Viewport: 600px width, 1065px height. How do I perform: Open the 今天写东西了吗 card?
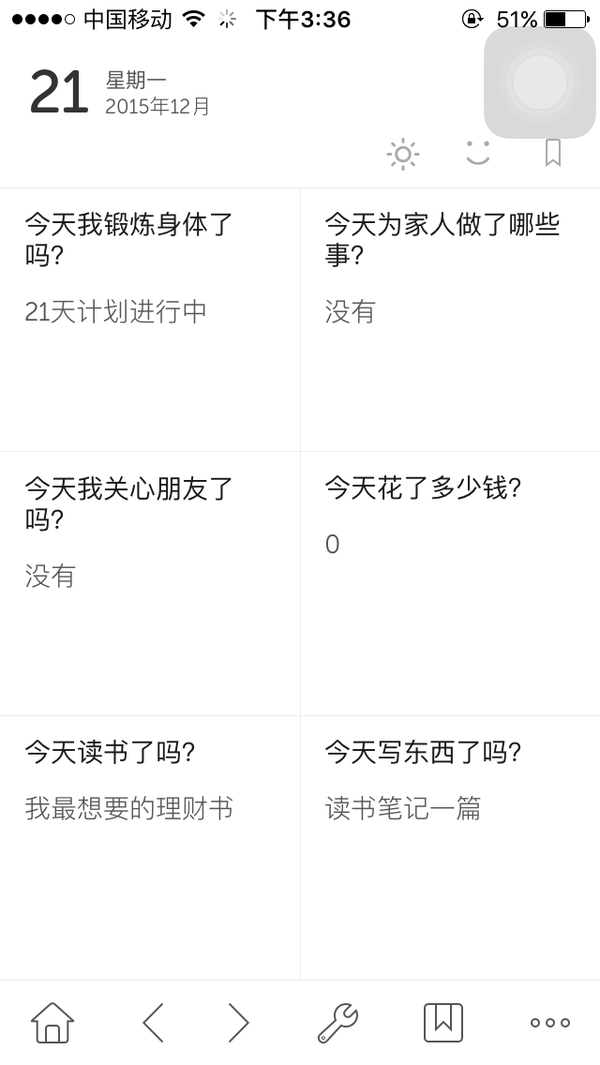451,848
